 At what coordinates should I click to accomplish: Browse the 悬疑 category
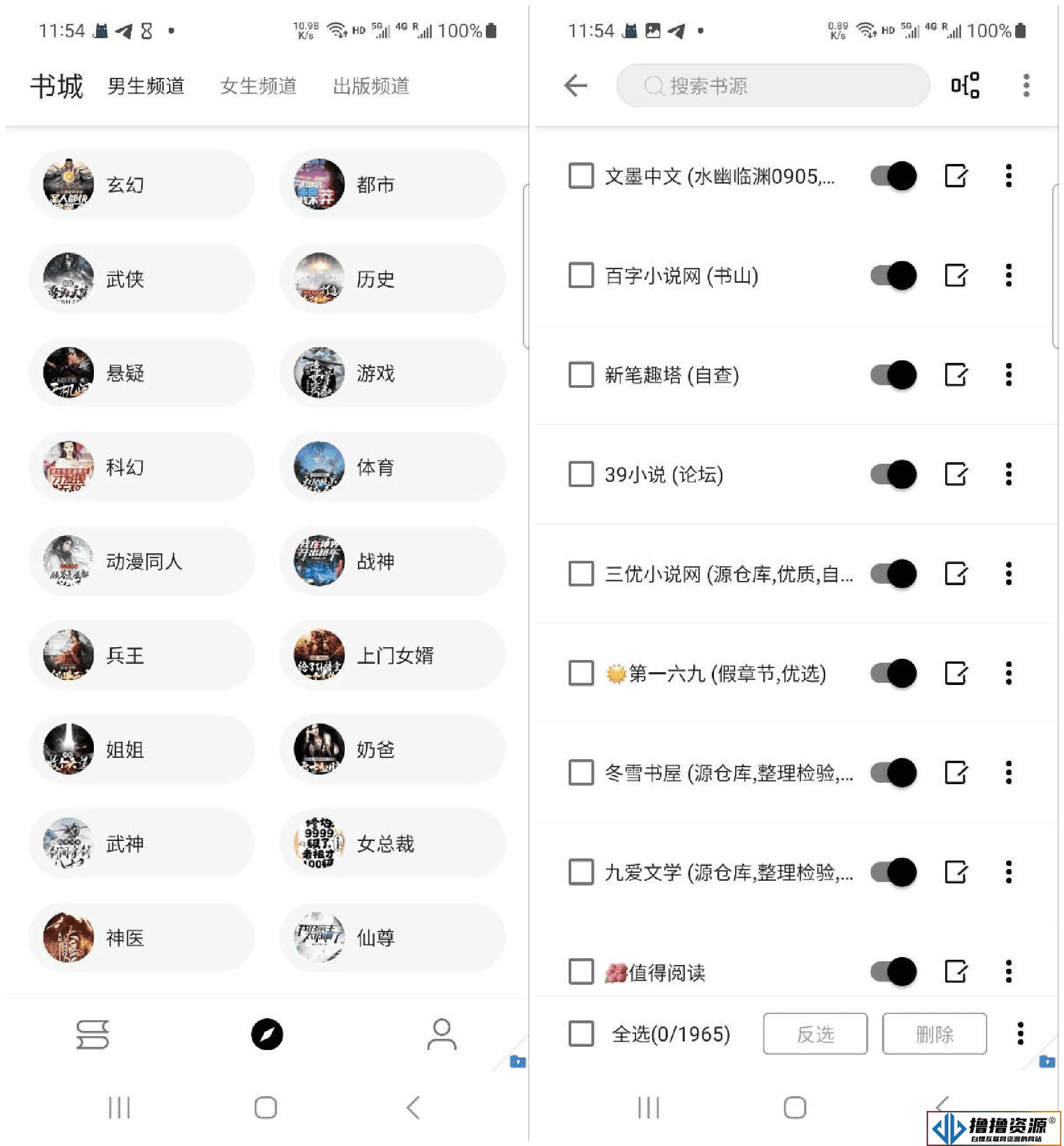pyautogui.click(x=141, y=372)
